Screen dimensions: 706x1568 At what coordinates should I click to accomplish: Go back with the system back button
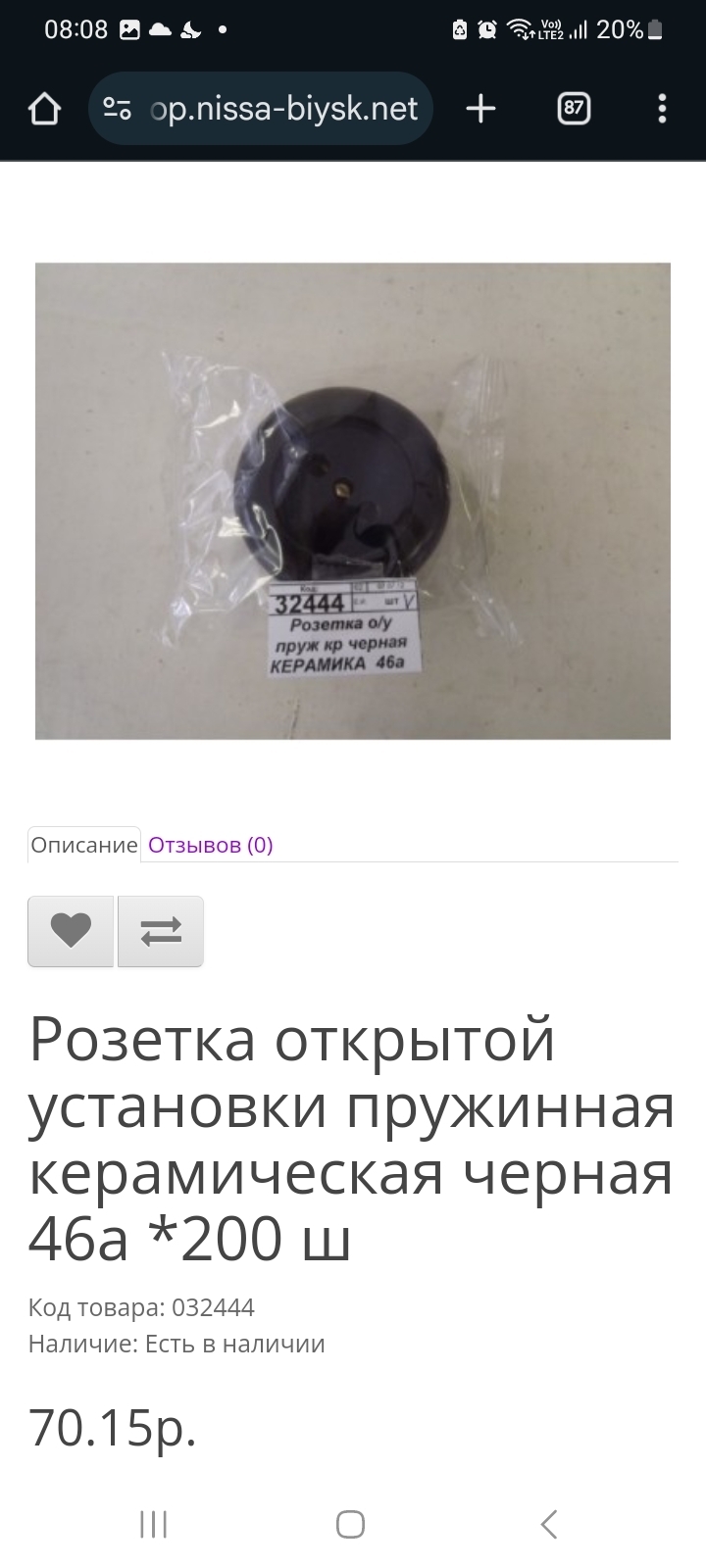pos(549,1524)
